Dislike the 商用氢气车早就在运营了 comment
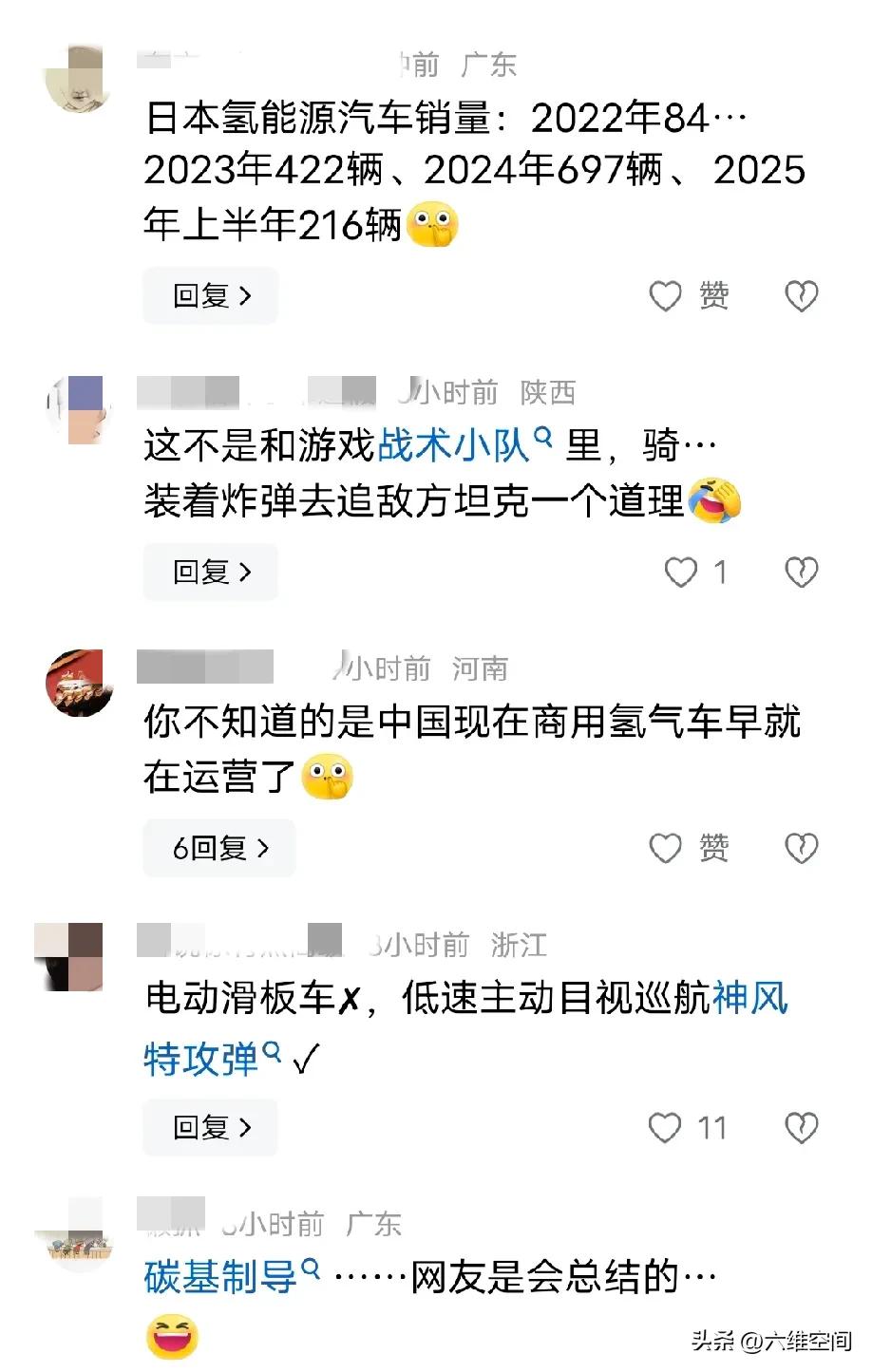The height and width of the screenshot is (1372, 872). 801,848
